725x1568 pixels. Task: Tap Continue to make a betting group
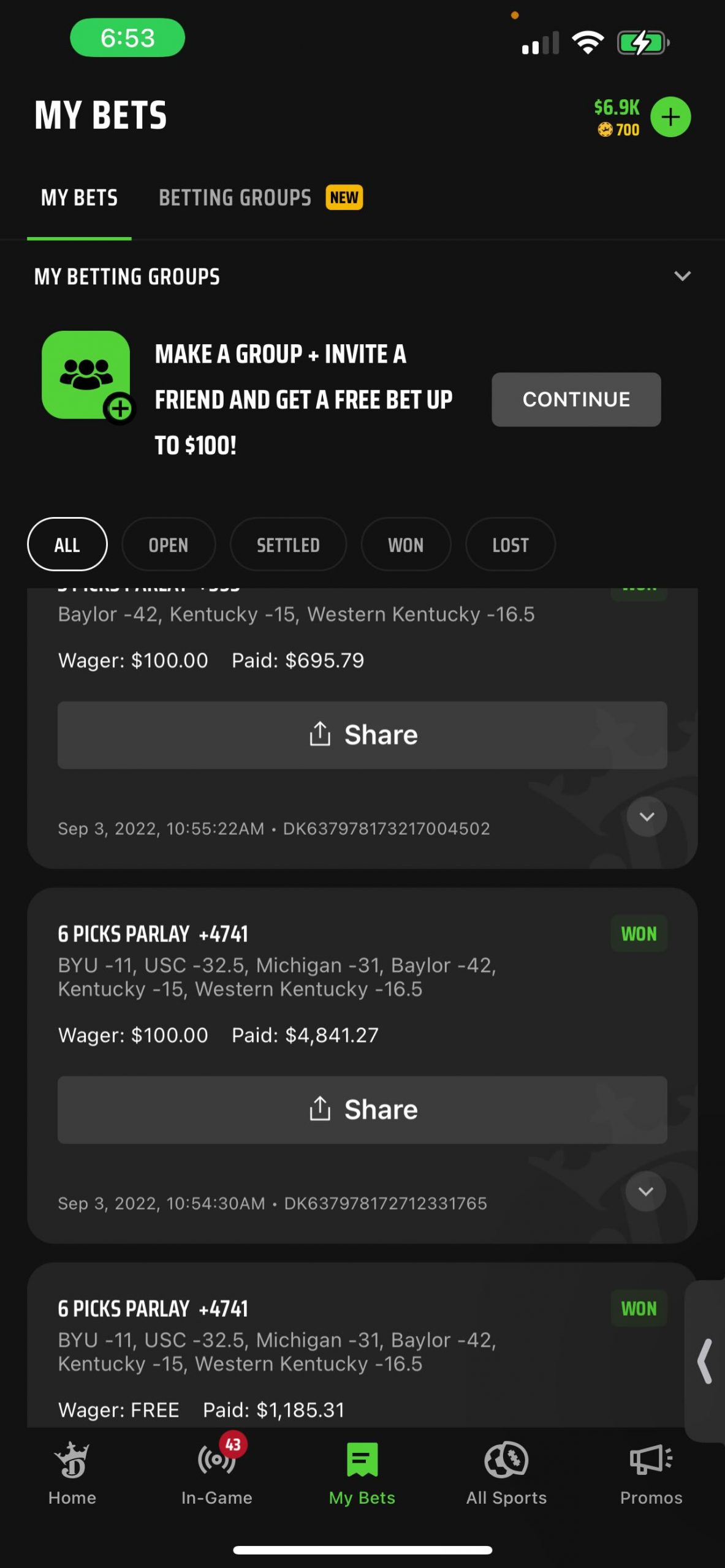pyautogui.click(x=576, y=399)
